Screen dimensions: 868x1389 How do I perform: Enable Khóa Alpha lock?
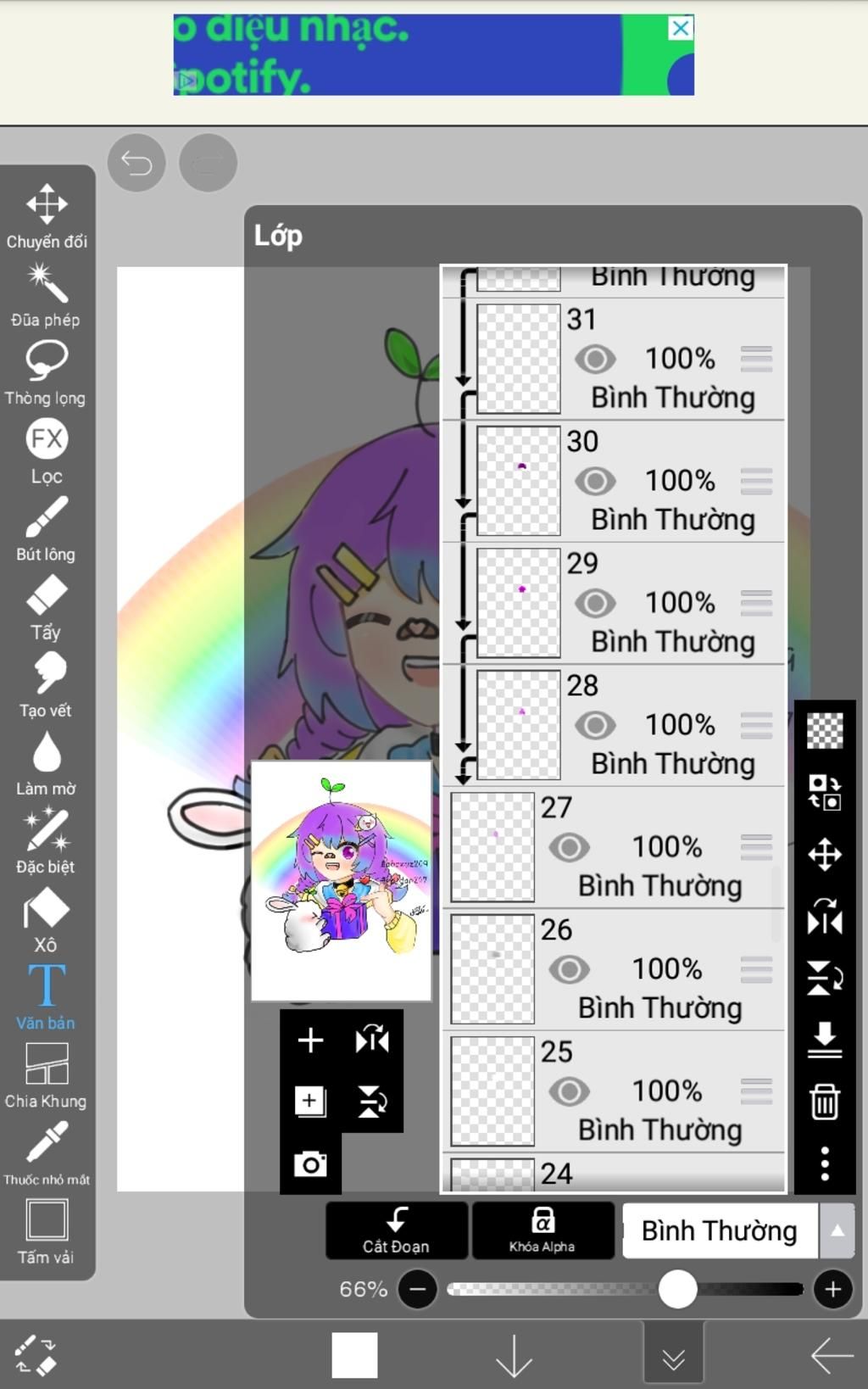coord(542,1230)
